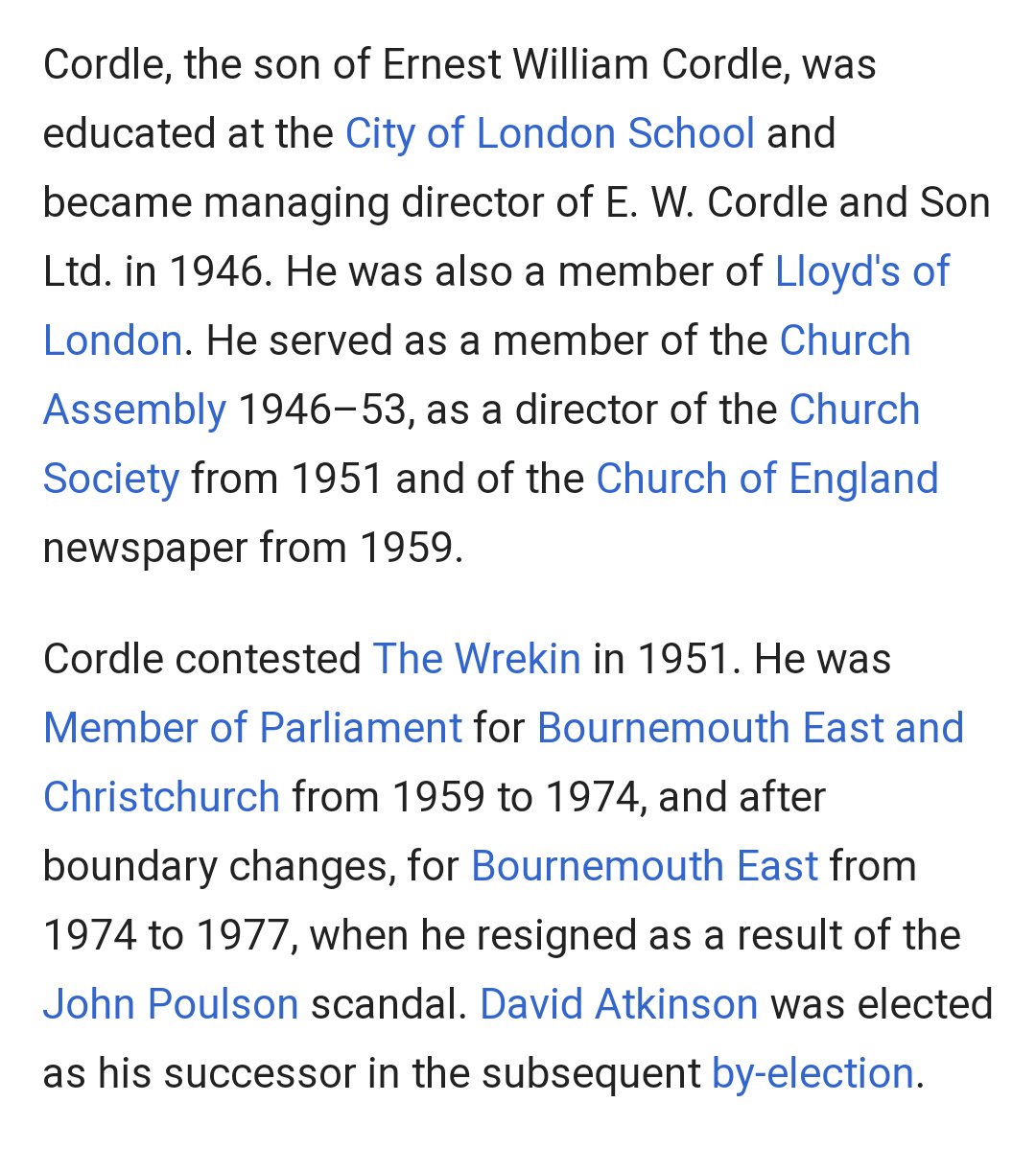Follow the Member of Parliament link
Image resolution: width=1036 pixels, height=1149 pixels.
pyautogui.click(x=252, y=728)
